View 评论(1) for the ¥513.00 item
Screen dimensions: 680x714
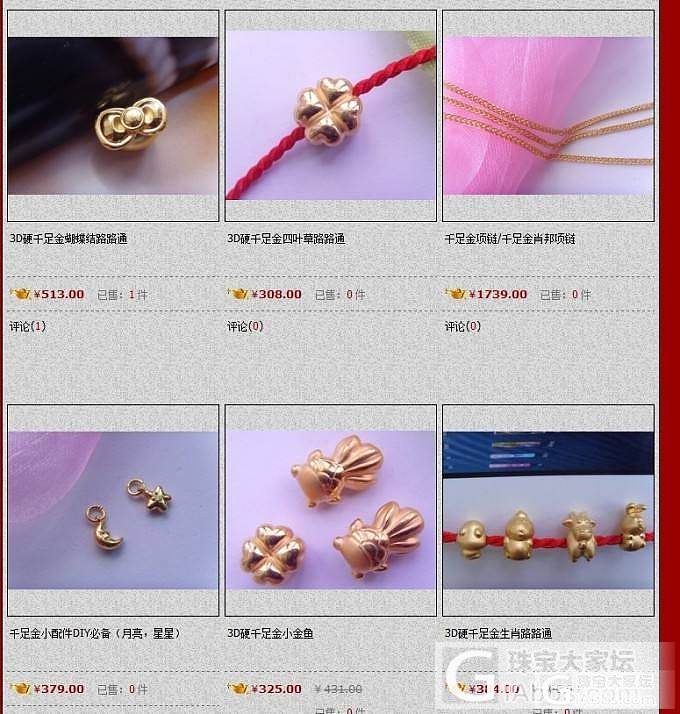pos(28,326)
